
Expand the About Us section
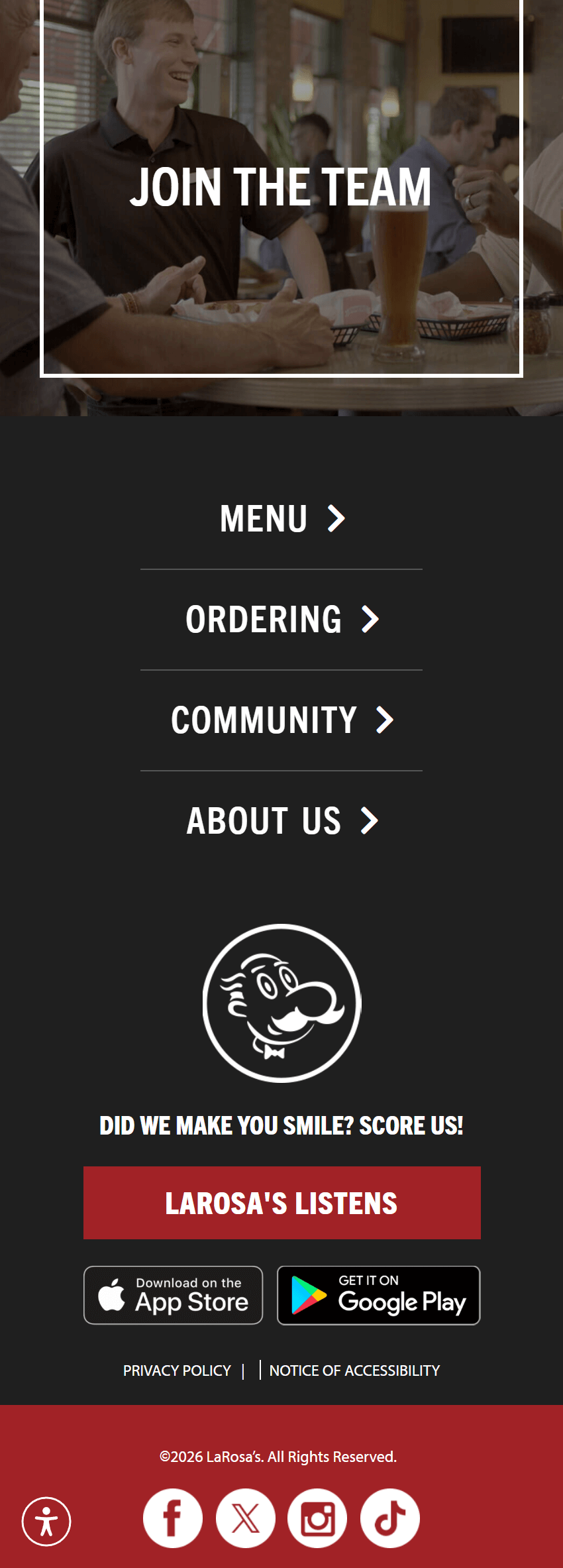281,821
